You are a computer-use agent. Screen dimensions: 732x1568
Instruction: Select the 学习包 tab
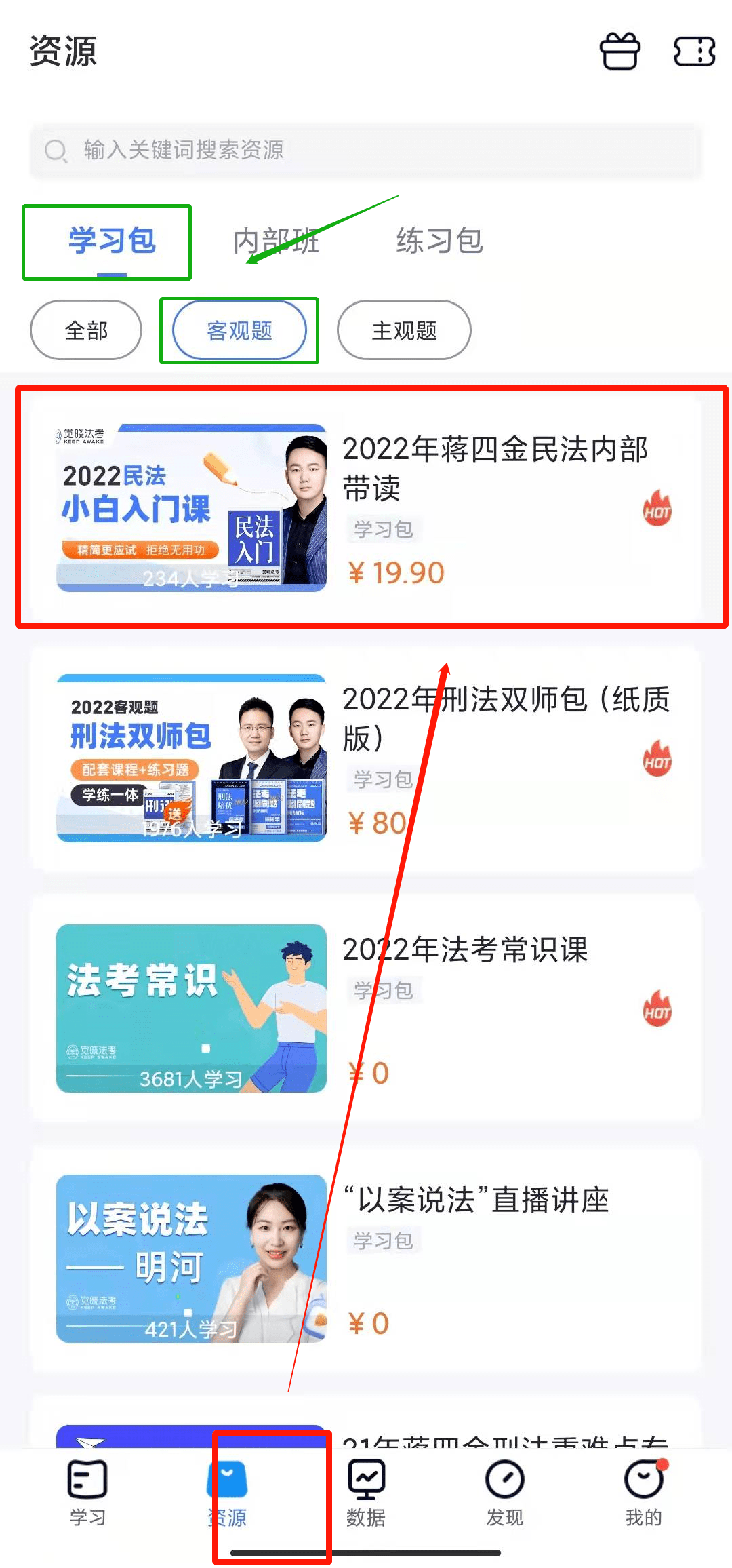click(x=112, y=241)
